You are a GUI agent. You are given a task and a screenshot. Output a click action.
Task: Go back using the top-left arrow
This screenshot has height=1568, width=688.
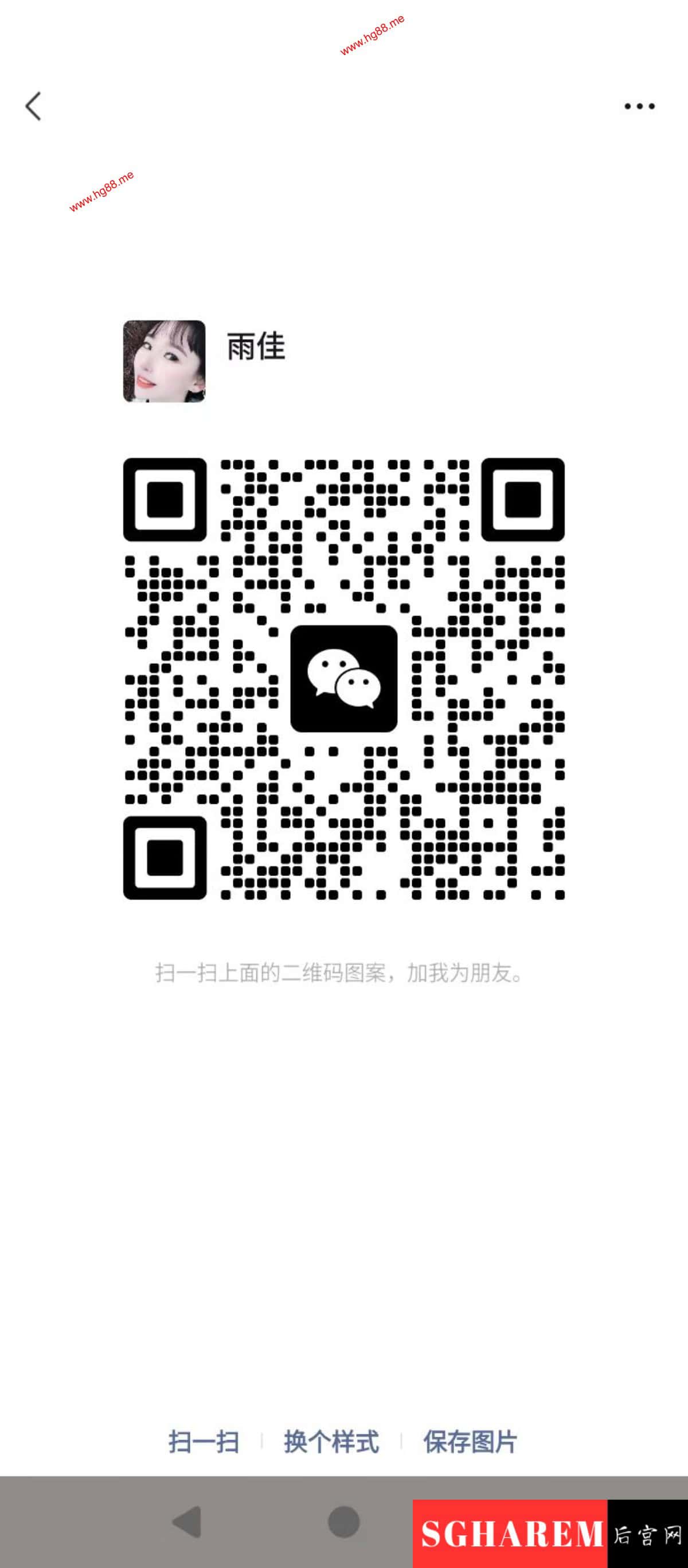coord(34,107)
